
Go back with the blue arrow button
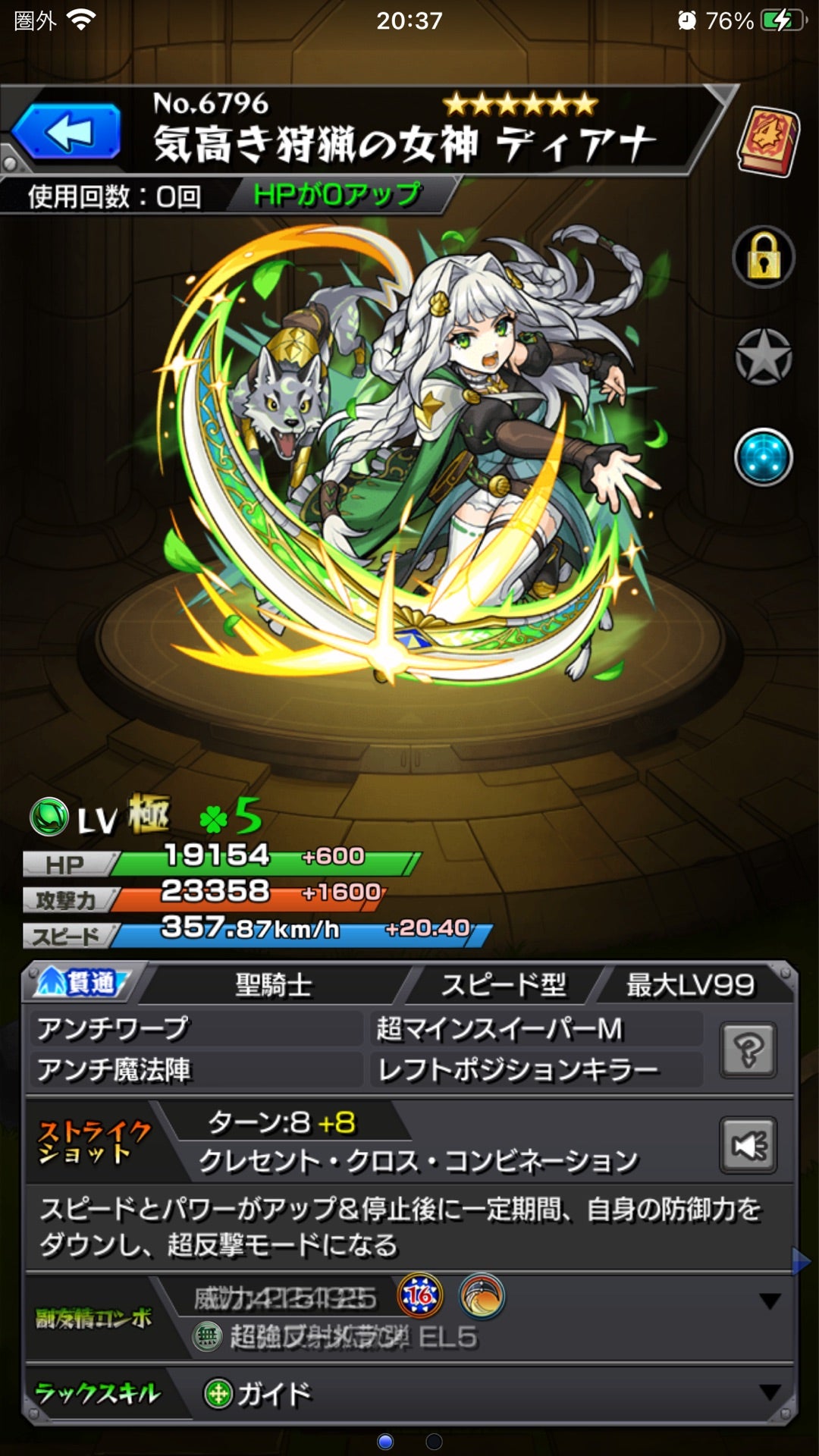(67, 132)
